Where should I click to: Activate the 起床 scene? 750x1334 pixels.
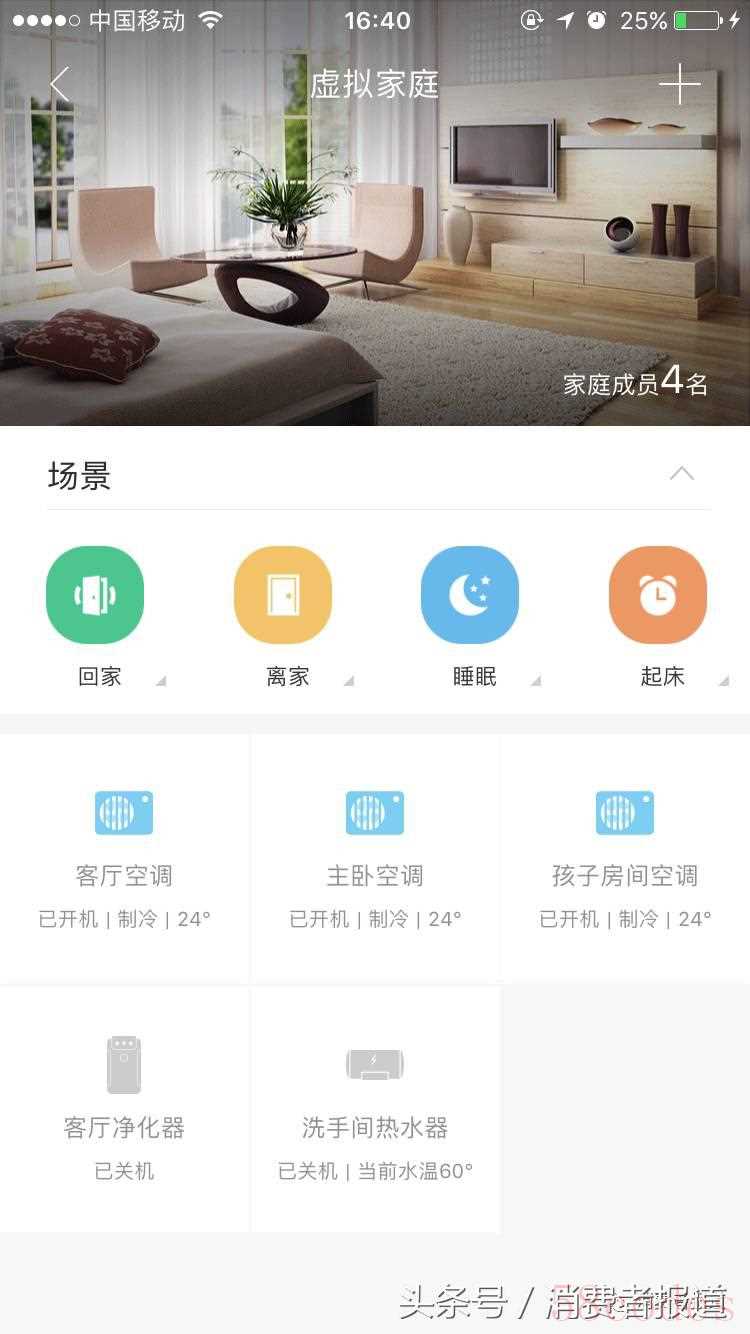[x=657, y=595]
